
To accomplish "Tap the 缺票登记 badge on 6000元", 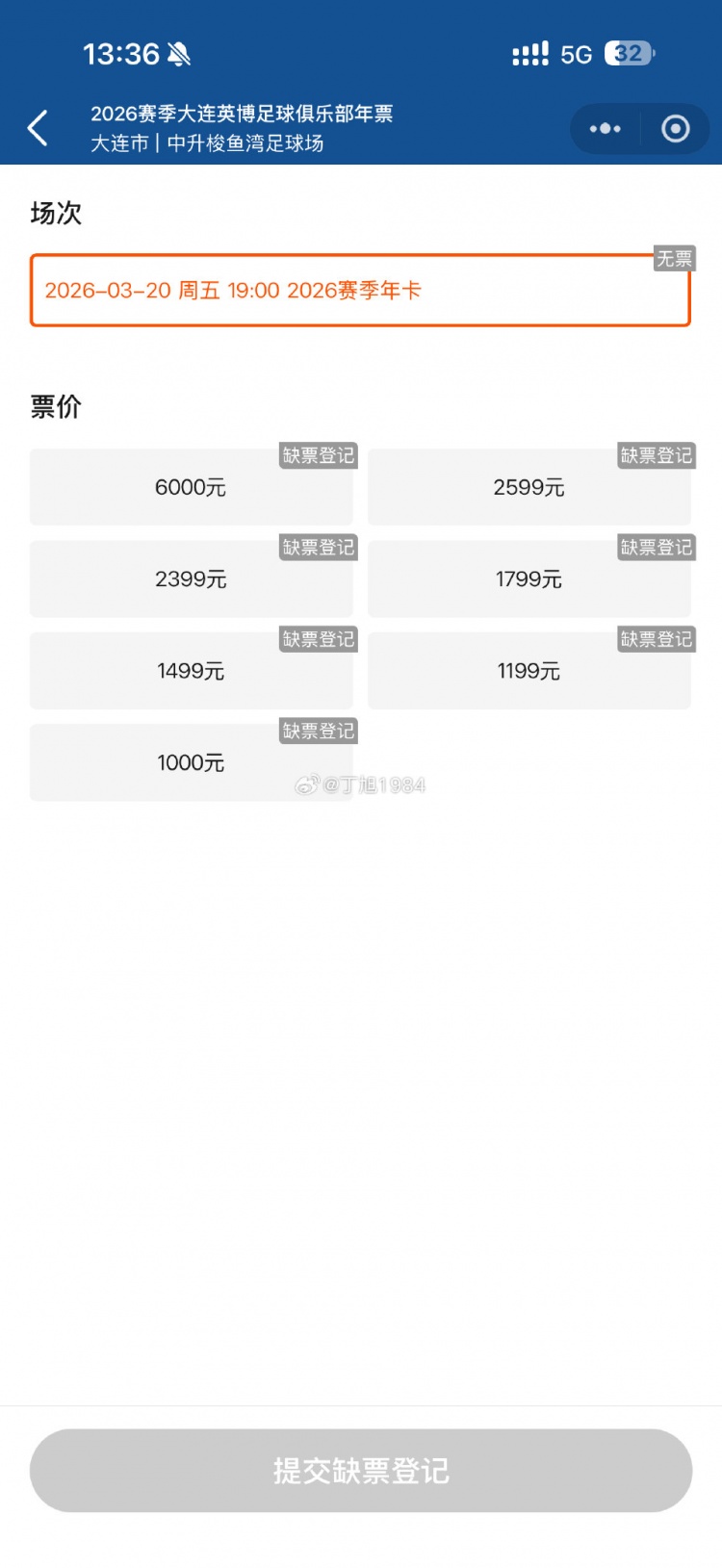I will click(x=318, y=456).
